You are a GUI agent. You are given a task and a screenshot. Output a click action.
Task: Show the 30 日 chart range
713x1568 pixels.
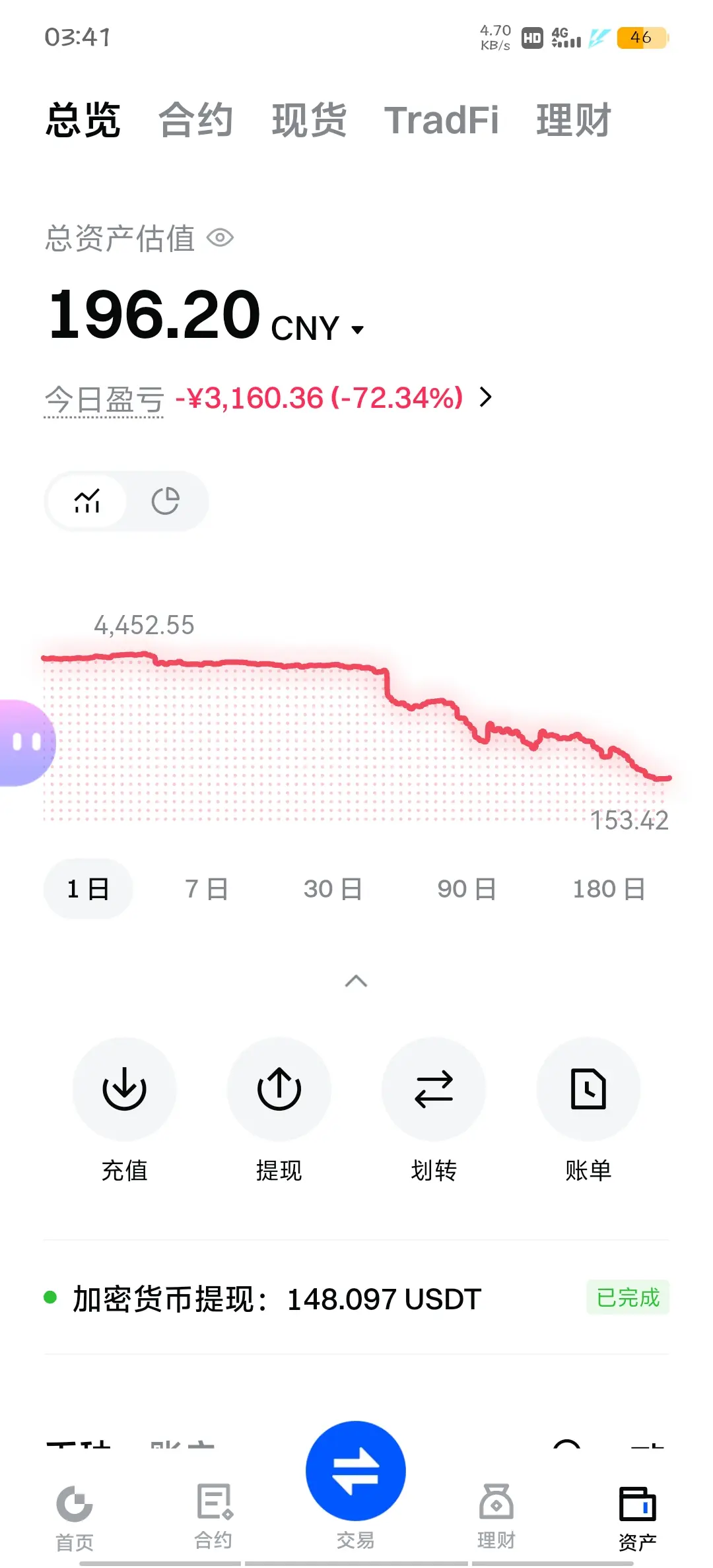point(333,889)
